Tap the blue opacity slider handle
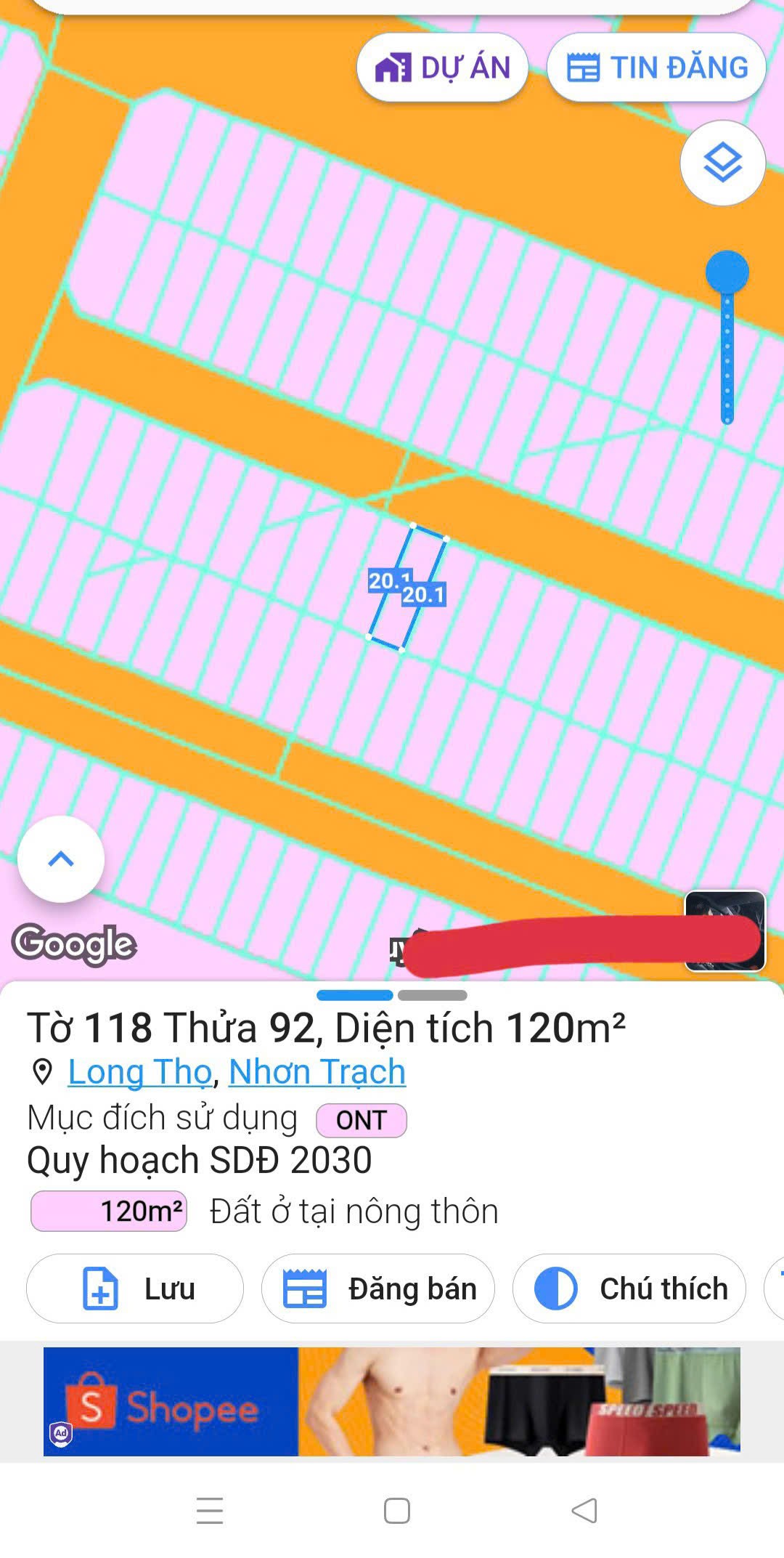 [727, 272]
